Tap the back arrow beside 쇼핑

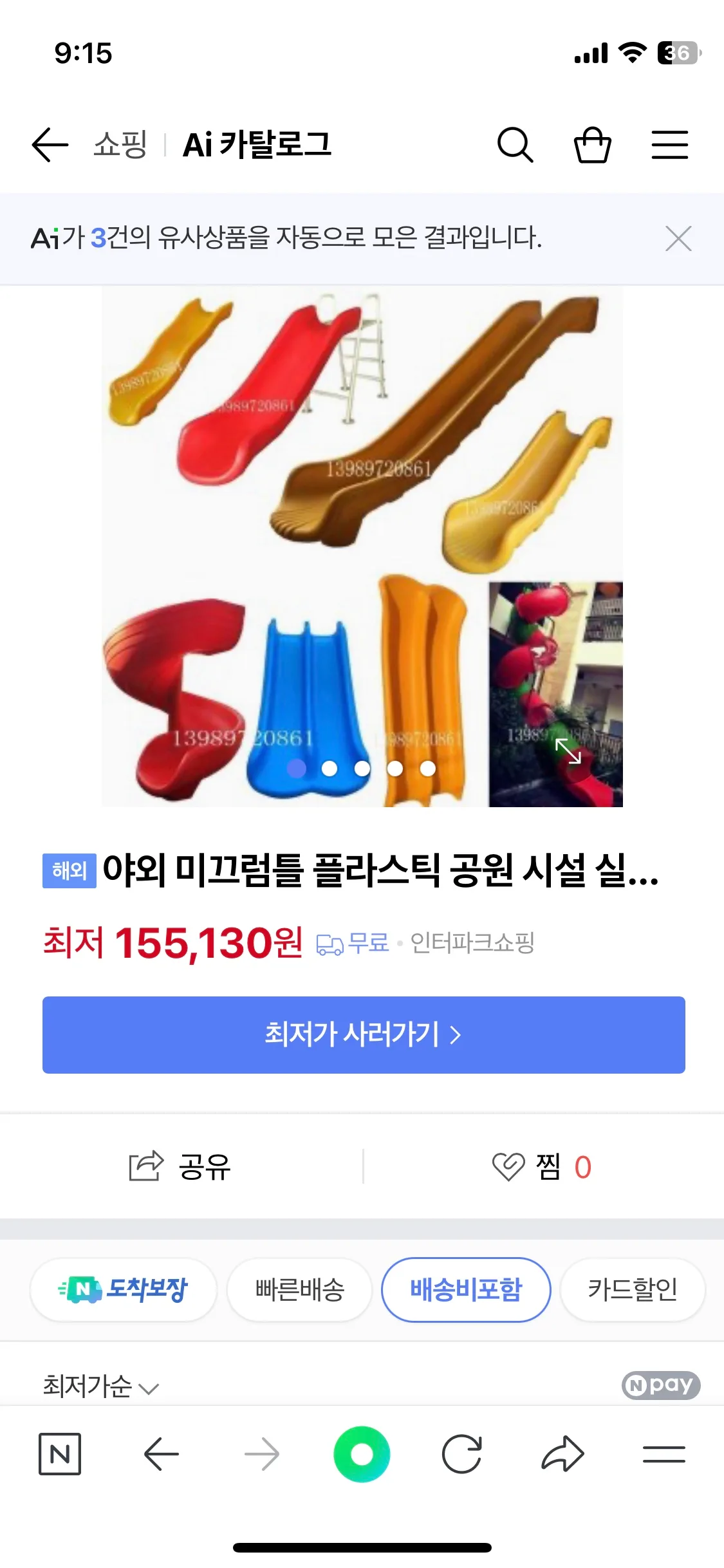pos(50,144)
